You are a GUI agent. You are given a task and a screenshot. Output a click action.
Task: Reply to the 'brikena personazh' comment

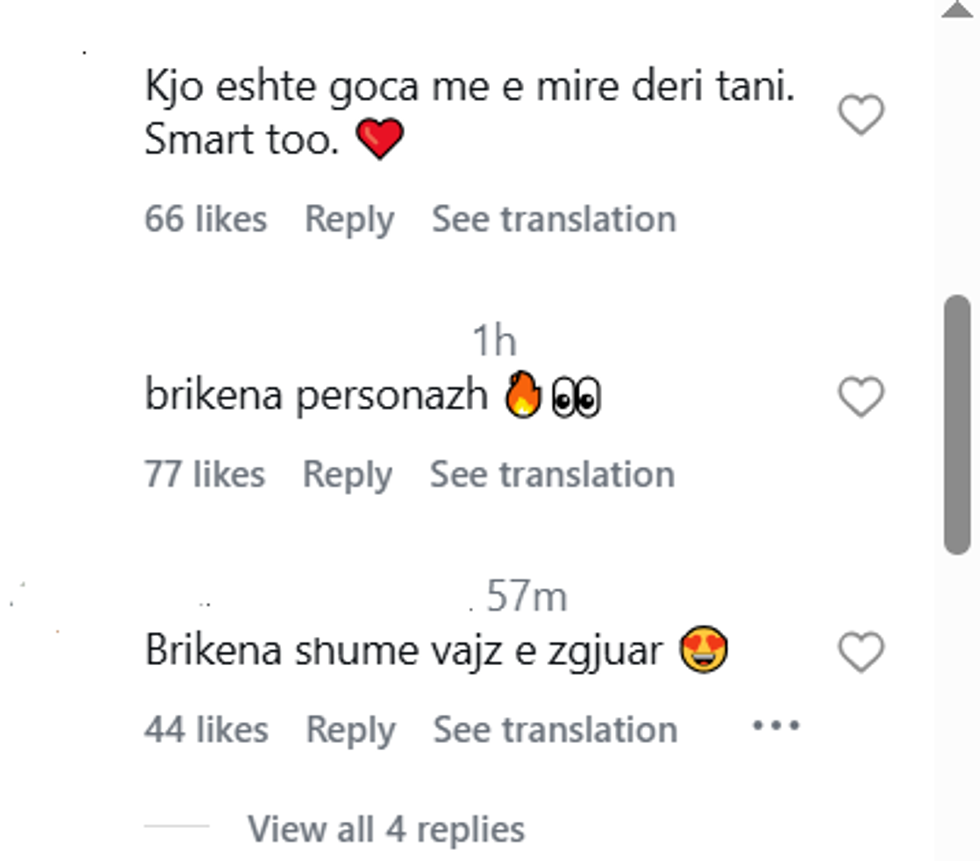point(348,474)
